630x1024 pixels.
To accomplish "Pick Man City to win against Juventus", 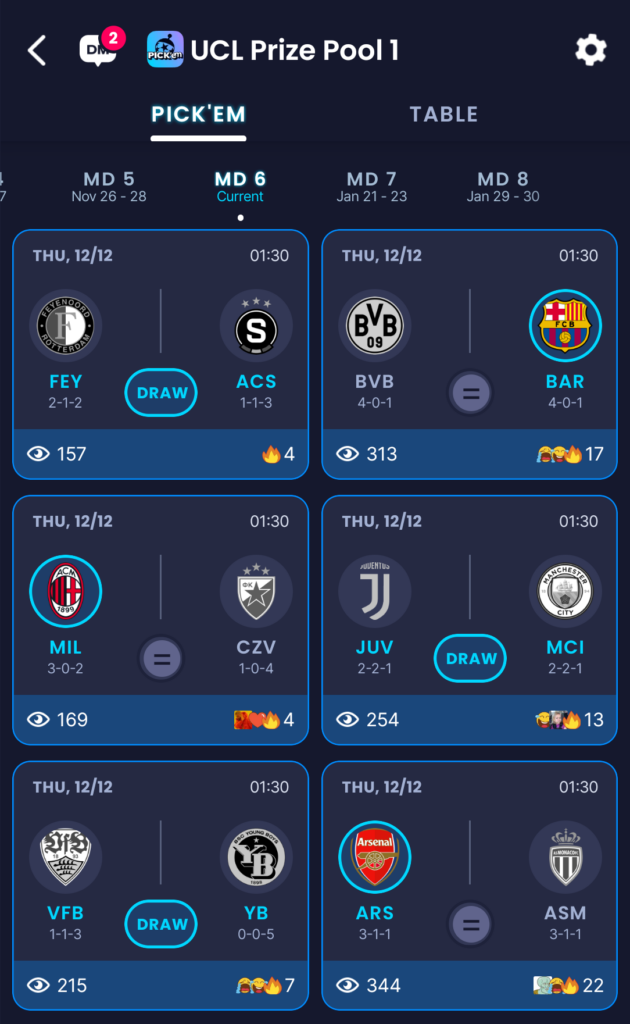I will (x=565, y=592).
